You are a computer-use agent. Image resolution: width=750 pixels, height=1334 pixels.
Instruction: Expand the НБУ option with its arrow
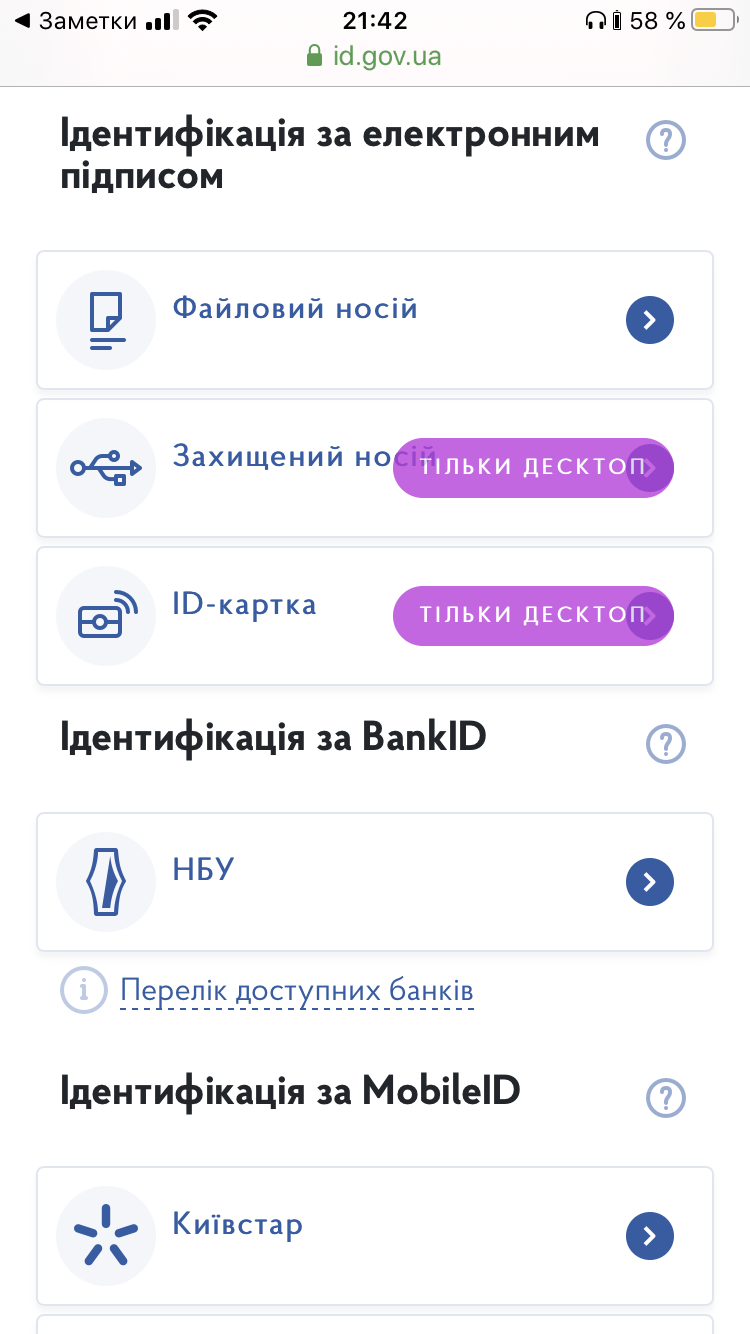tap(650, 881)
